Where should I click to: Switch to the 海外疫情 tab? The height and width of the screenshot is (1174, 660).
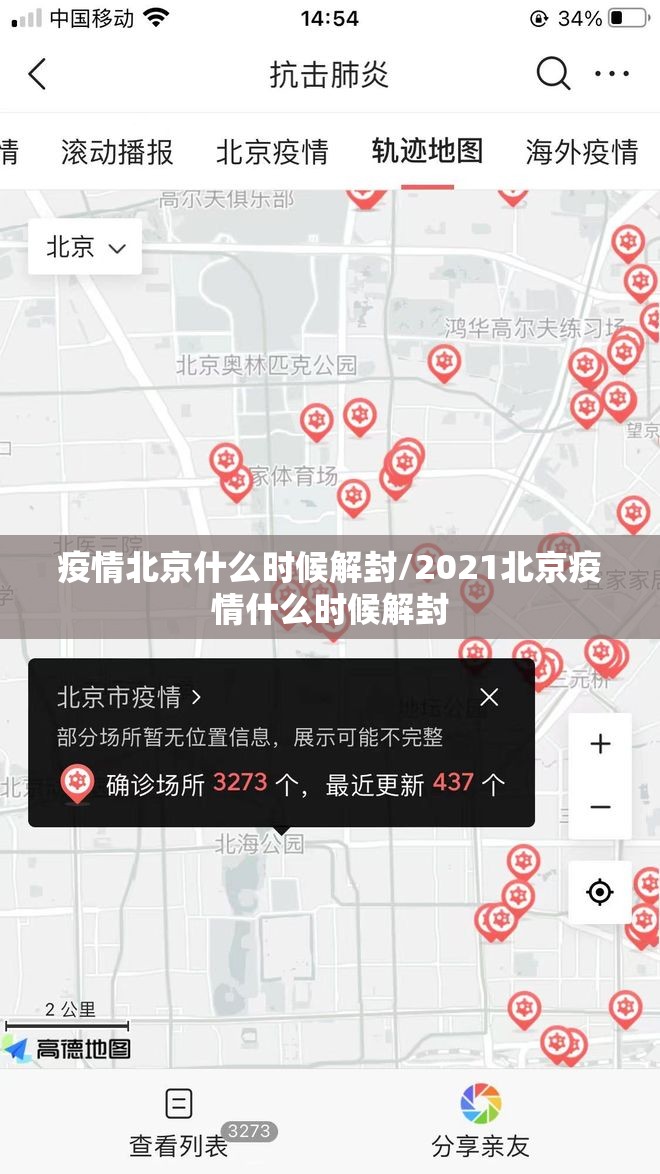point(581,152)
